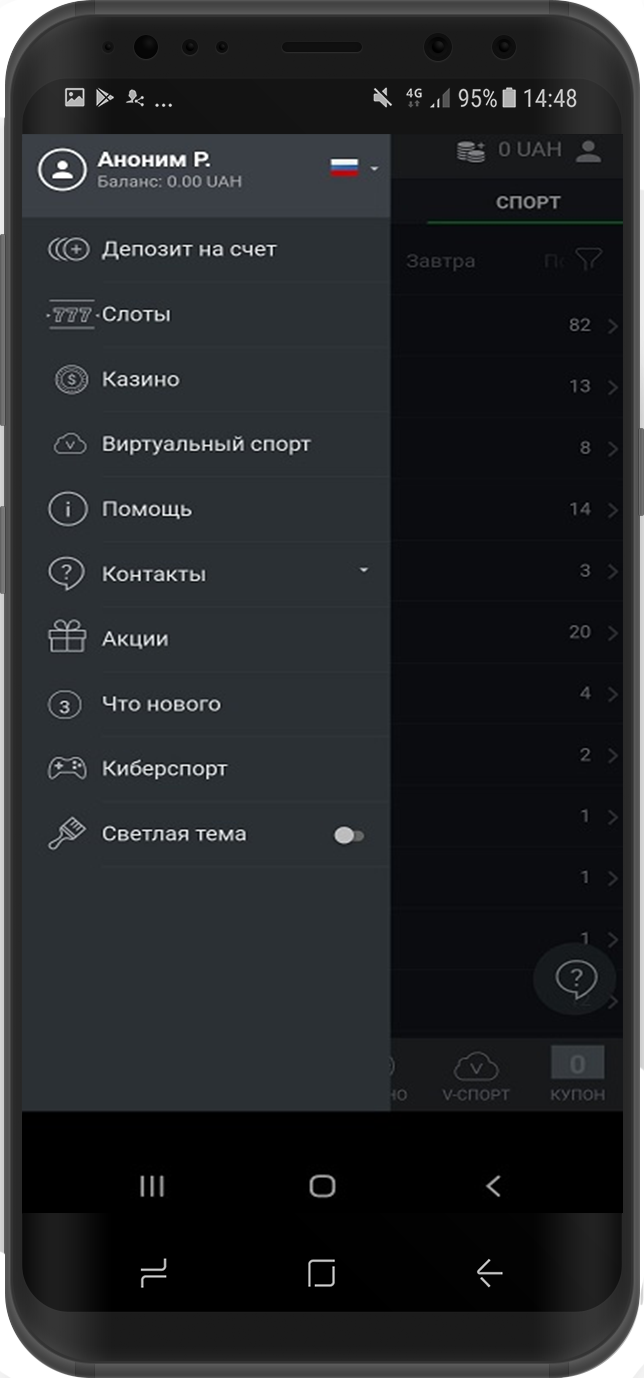This screenshot has height=1378, width=644.
Task: Tap the account icon beside 0 UAH
Action: coord(590,151)
